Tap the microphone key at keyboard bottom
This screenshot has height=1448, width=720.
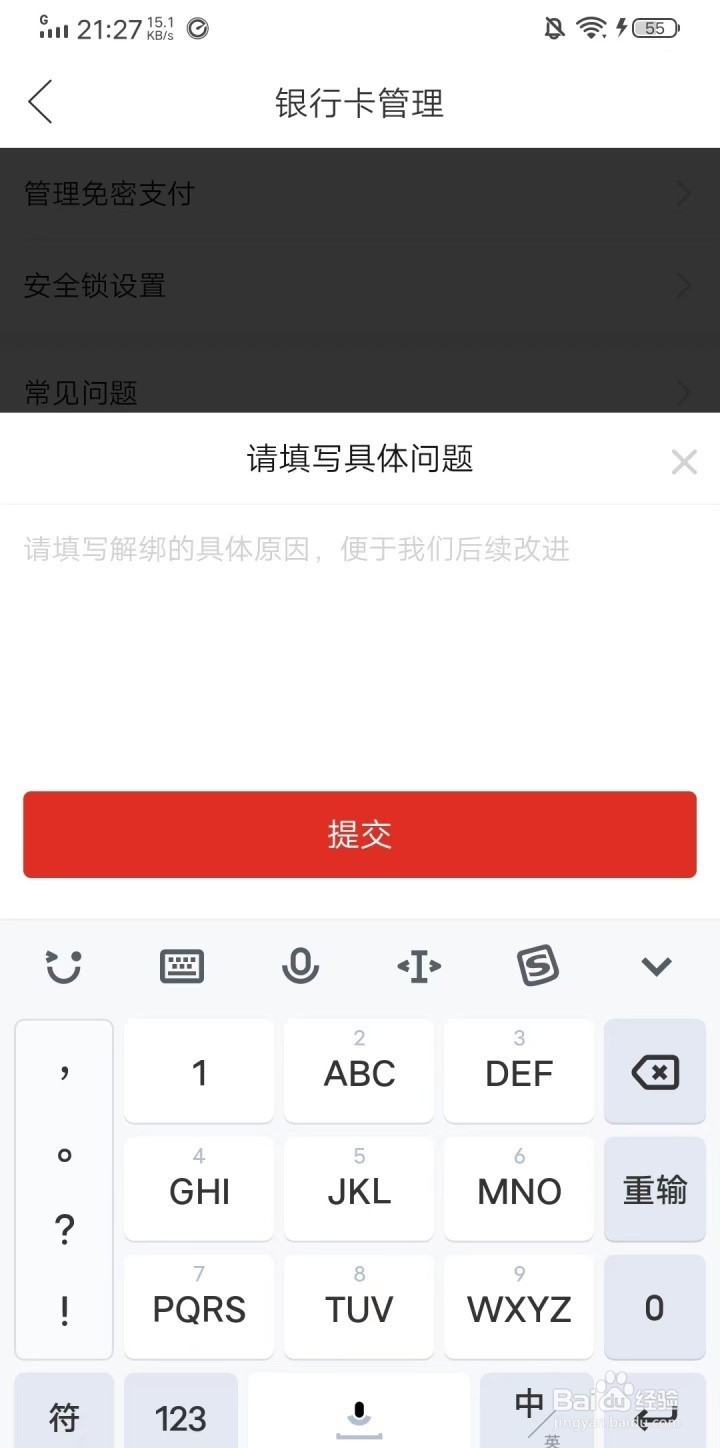coord(360,1410)
